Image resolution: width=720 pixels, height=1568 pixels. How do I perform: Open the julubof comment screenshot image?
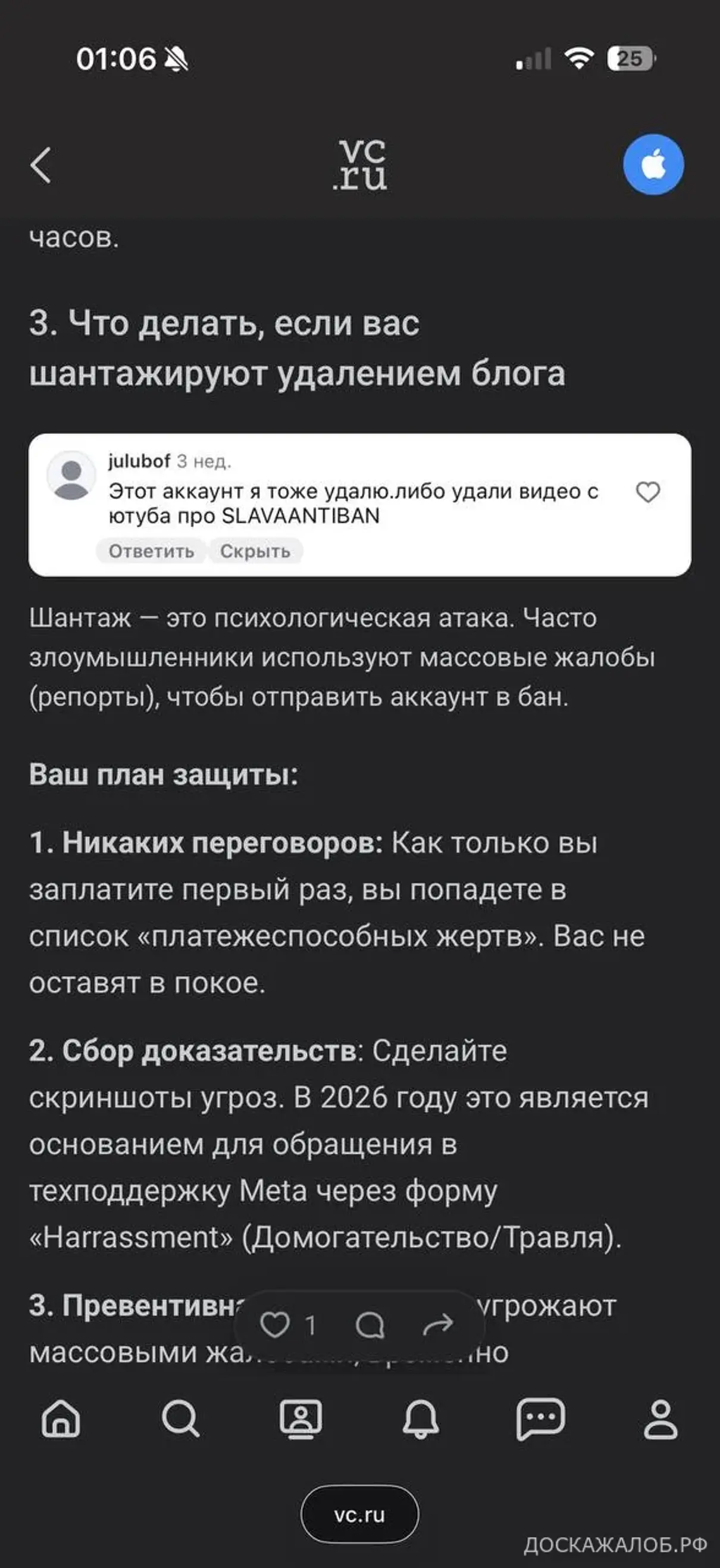(x=359, y=505)
